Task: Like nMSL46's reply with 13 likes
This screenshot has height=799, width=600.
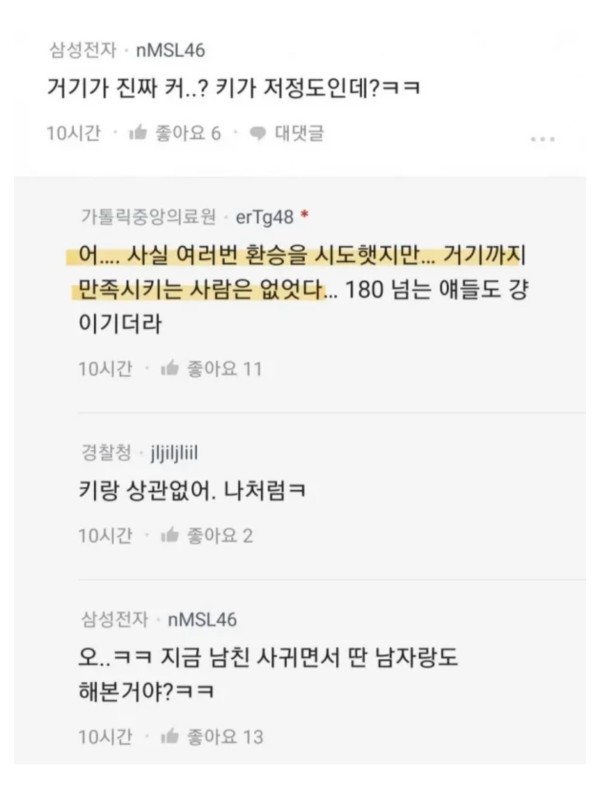Action: click(x=210, y=737)
